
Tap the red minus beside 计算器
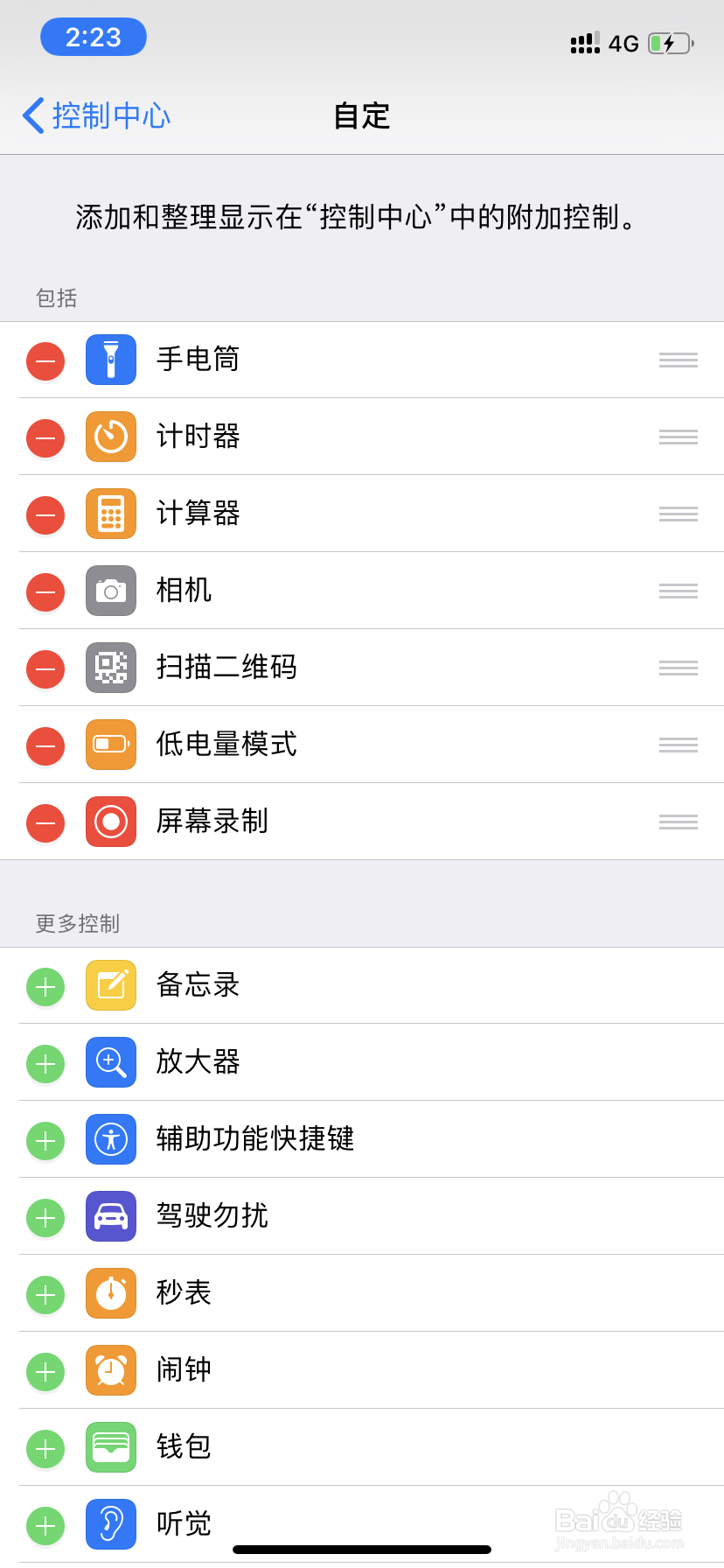point(45,514)
